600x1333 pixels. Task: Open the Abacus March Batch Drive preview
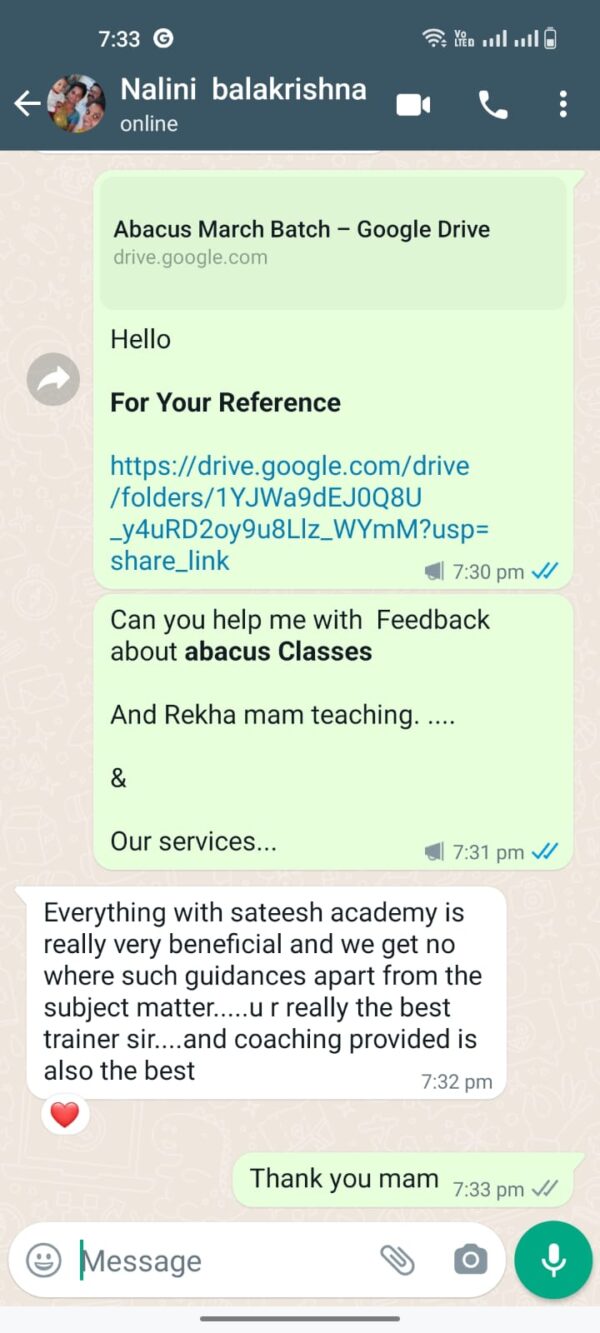pyautogui.click(x=332, y=242)
